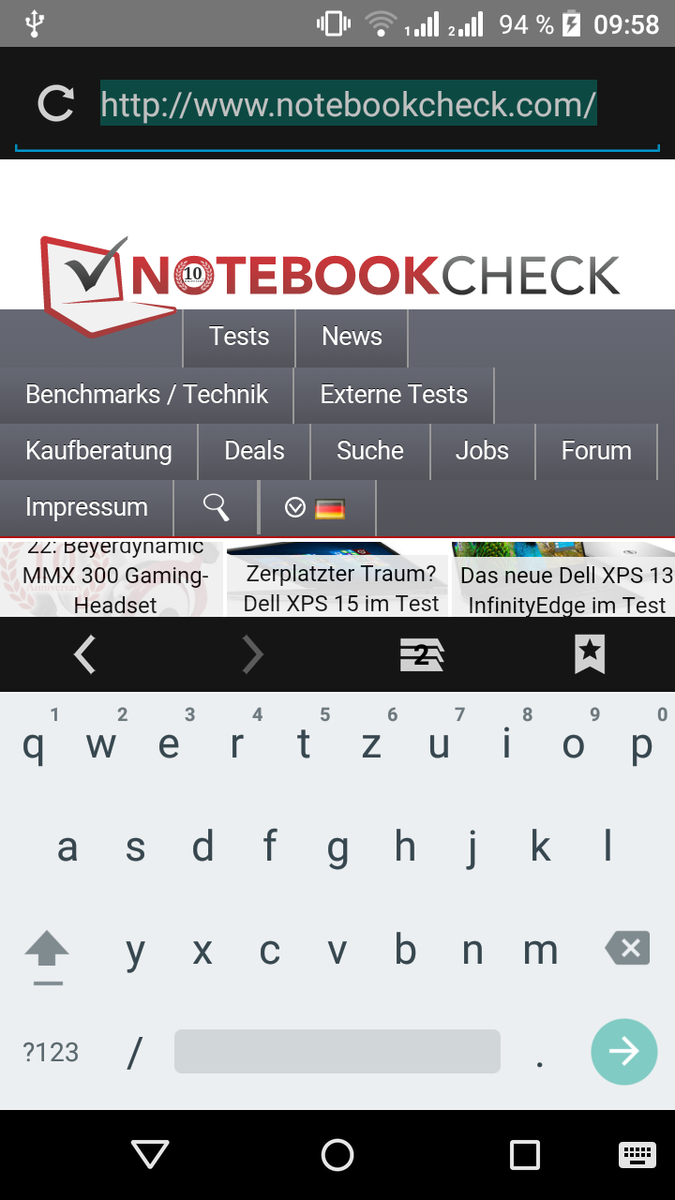The width and height of the screenshot is (675, 1200).
Task: Reload the page with the refresh icon
Action: [56, 104]
